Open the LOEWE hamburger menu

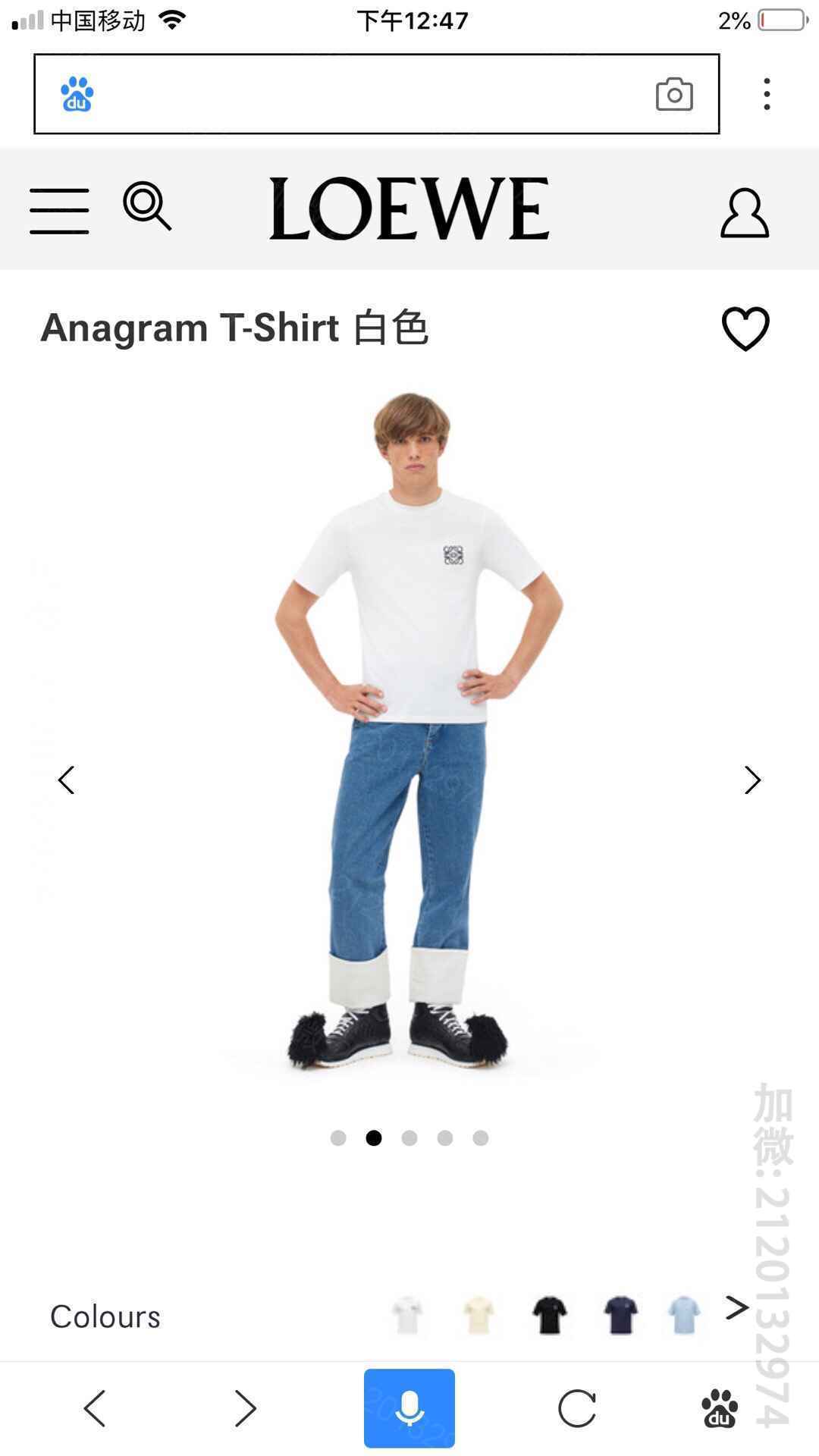(x=59, y=211)
